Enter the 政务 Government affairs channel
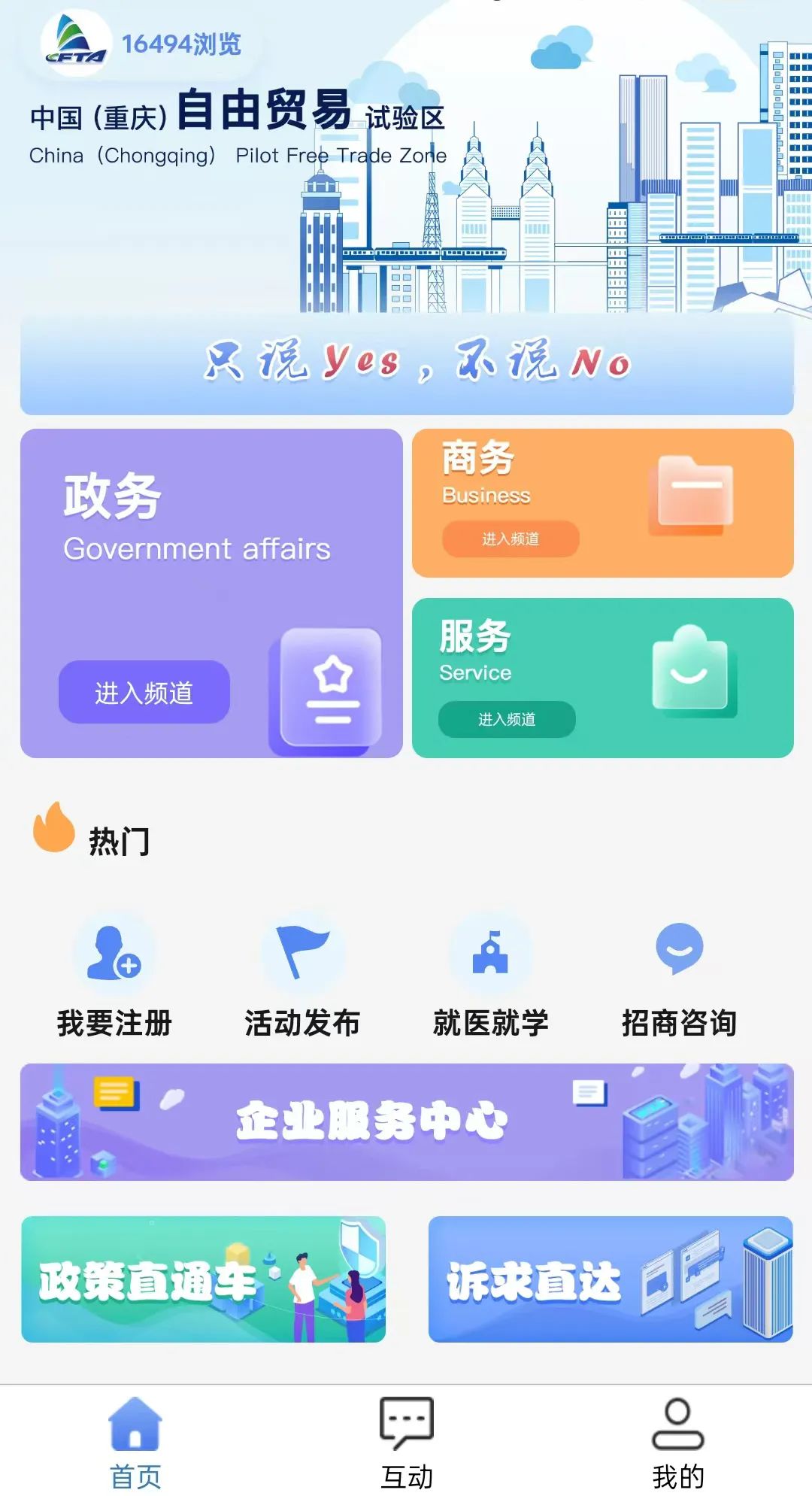The width and height of the screenshot is (812, 1496). pyautogui.click(x=144, y=692)
